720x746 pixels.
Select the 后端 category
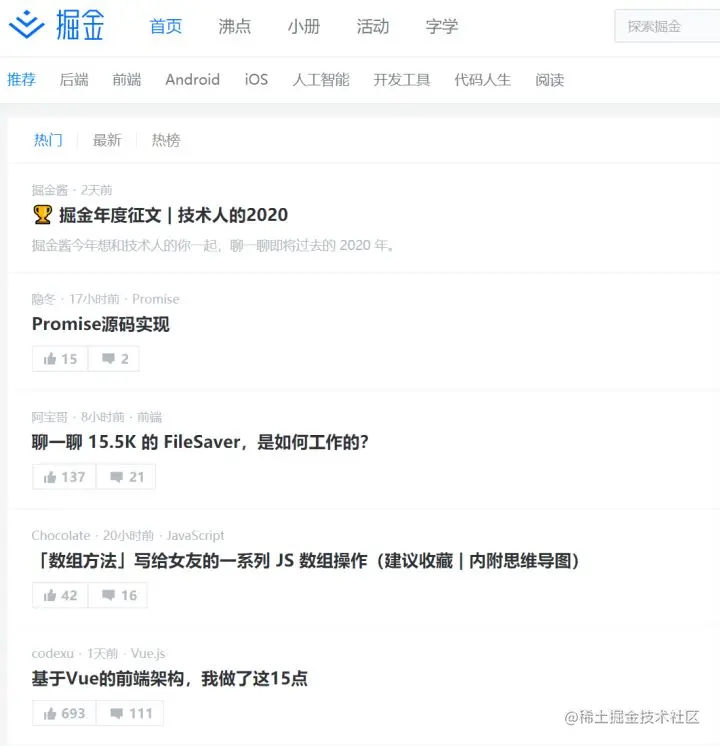tap(74, 80)
